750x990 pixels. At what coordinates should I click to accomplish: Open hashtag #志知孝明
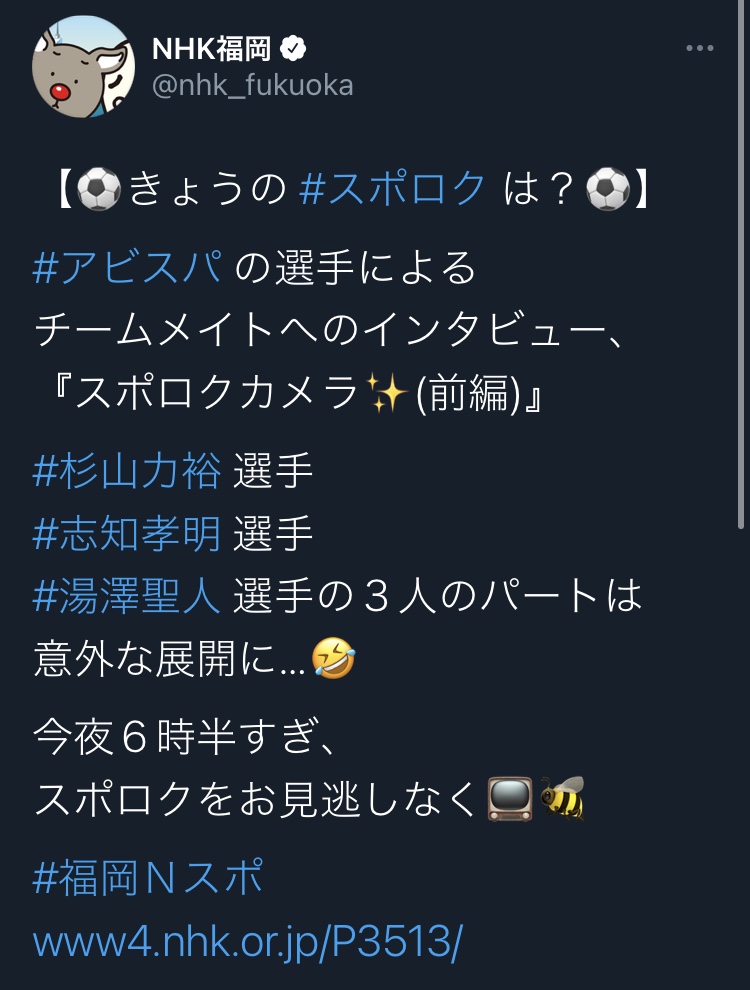click(127, 535)
